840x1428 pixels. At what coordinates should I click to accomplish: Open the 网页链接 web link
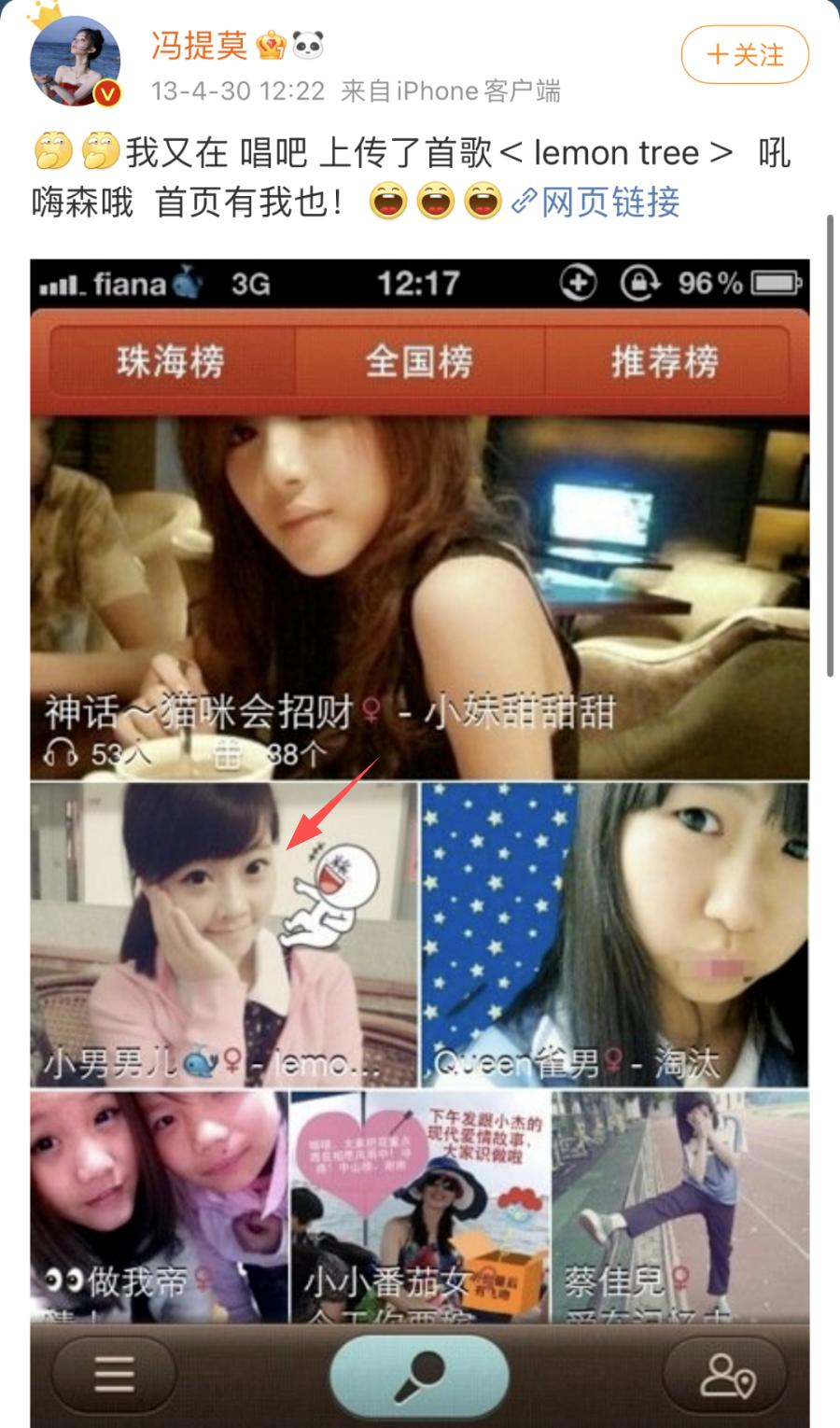pos(609,202)
